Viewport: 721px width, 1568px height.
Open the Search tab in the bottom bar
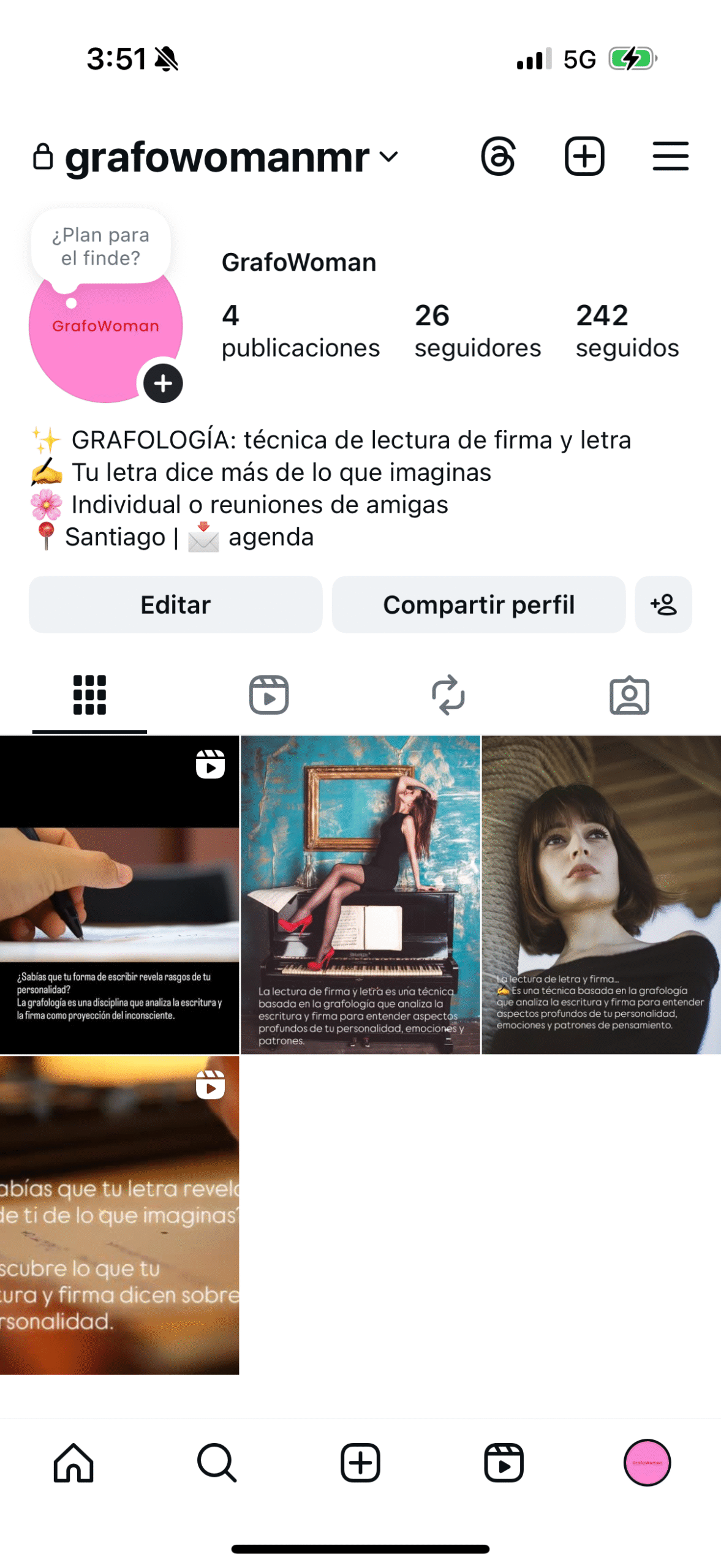click(x=217, y=1463)
